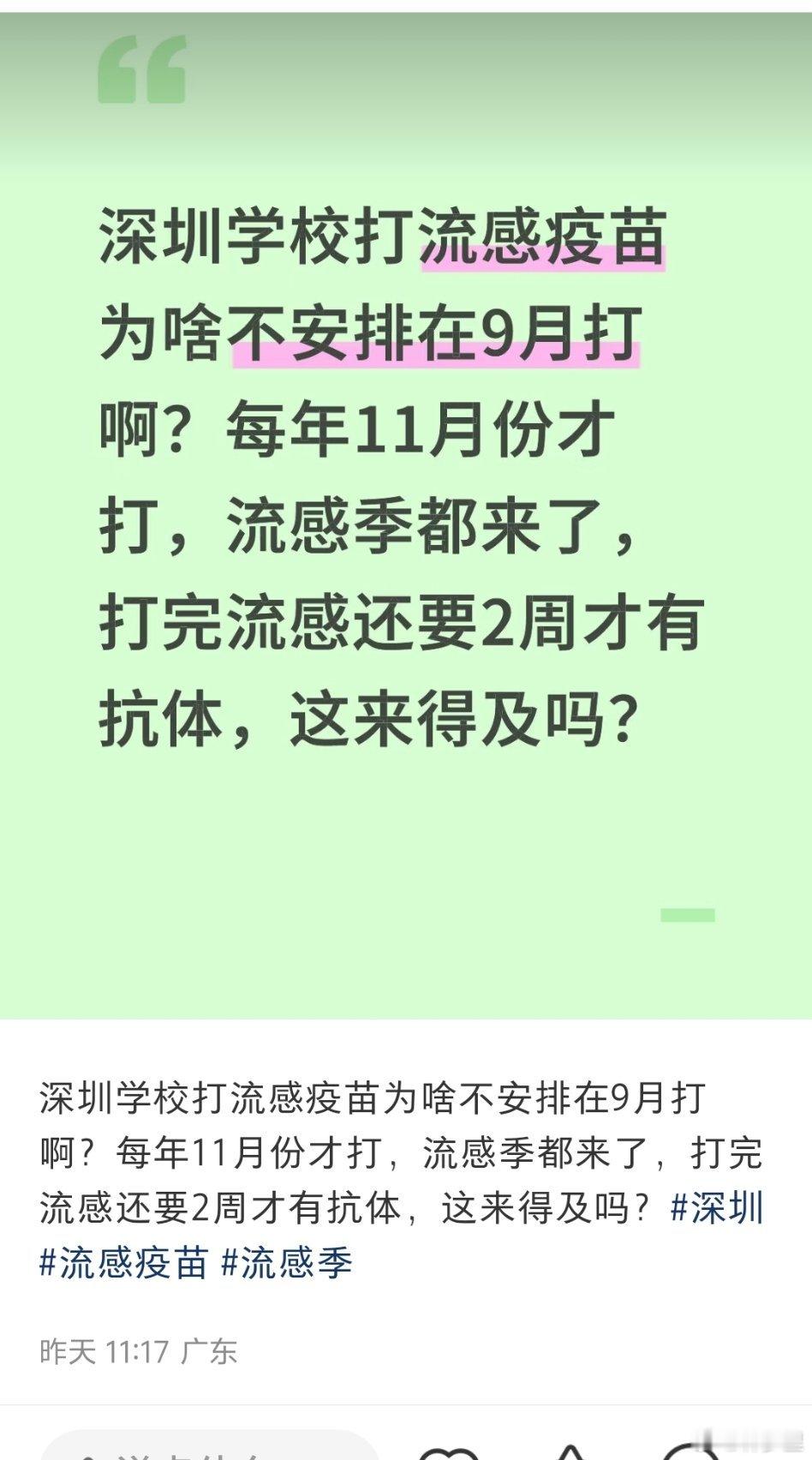Open the green quote card image full screen
This screenshot has width=812, height=1460.
(x=406, y=514)
